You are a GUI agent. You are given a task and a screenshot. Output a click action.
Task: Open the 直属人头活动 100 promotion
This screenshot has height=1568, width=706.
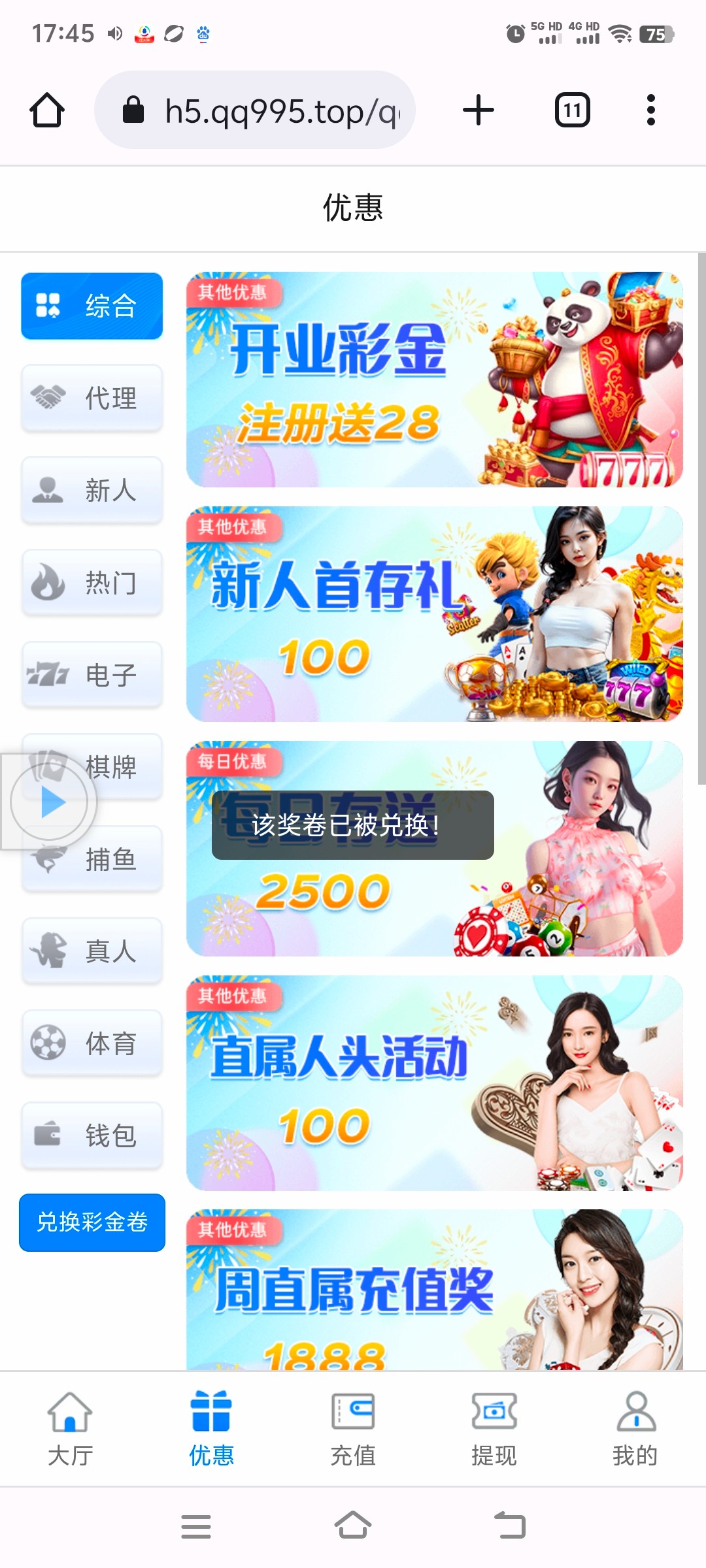[x=434, y=1083]
